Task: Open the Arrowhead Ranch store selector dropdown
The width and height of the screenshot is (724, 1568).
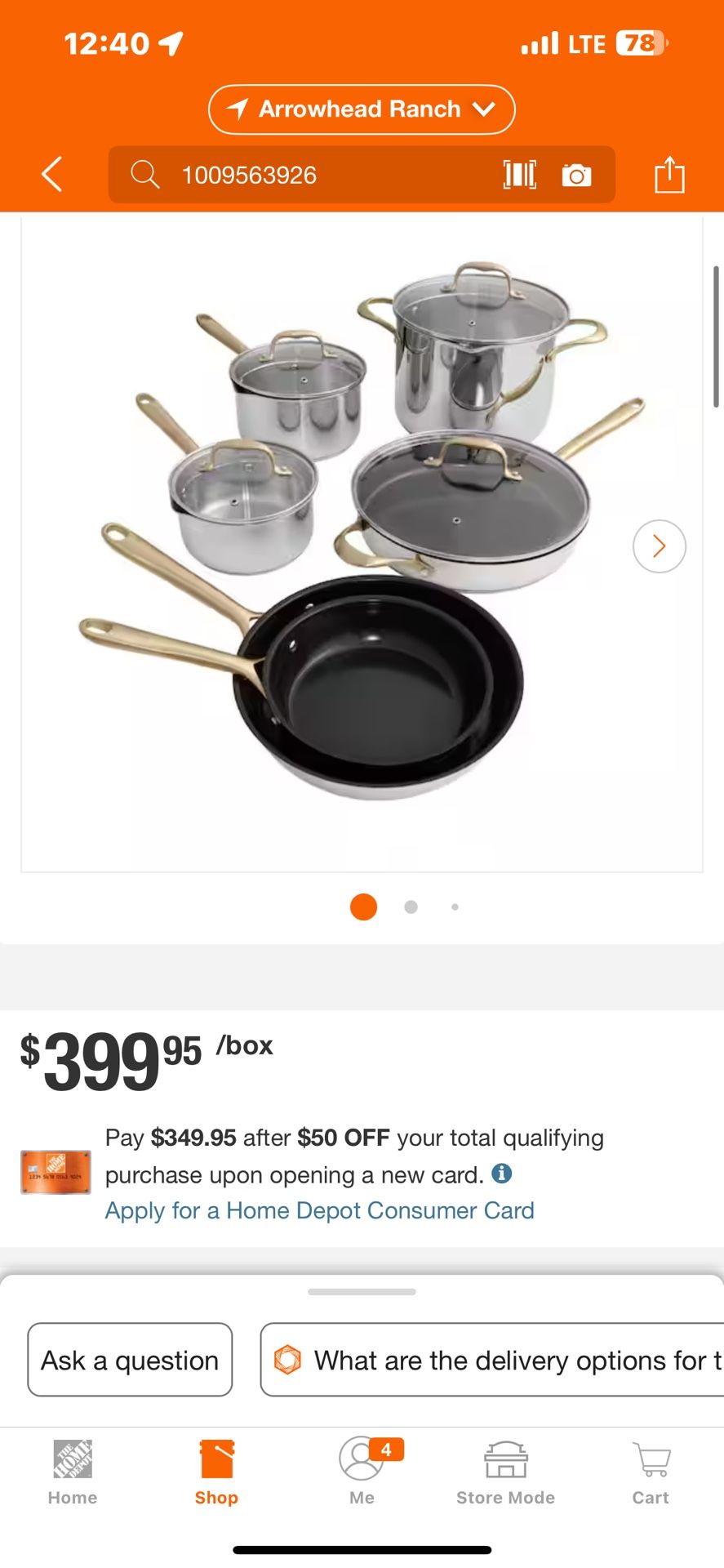Action: (x=362, y=109)
